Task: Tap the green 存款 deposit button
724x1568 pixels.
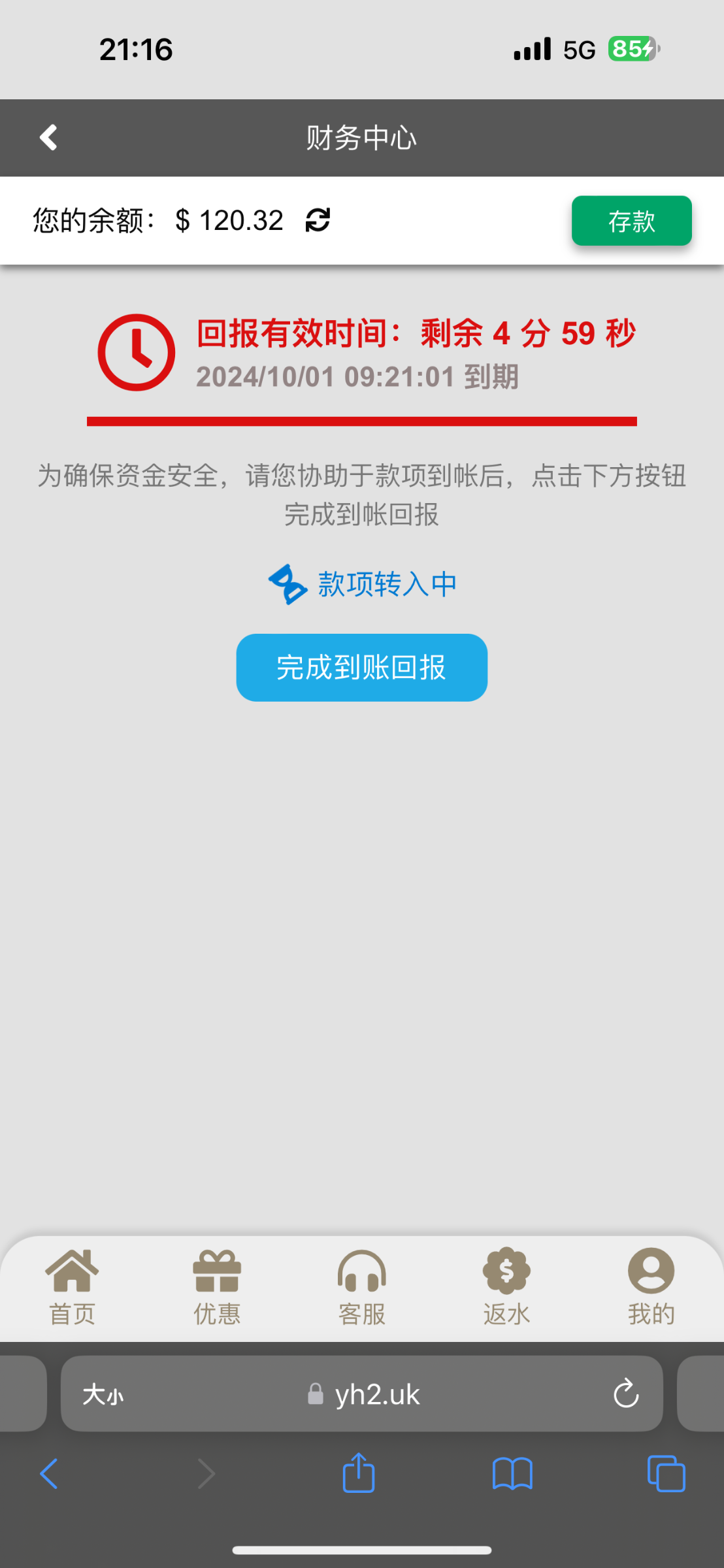Action: (x=631, y=221)
